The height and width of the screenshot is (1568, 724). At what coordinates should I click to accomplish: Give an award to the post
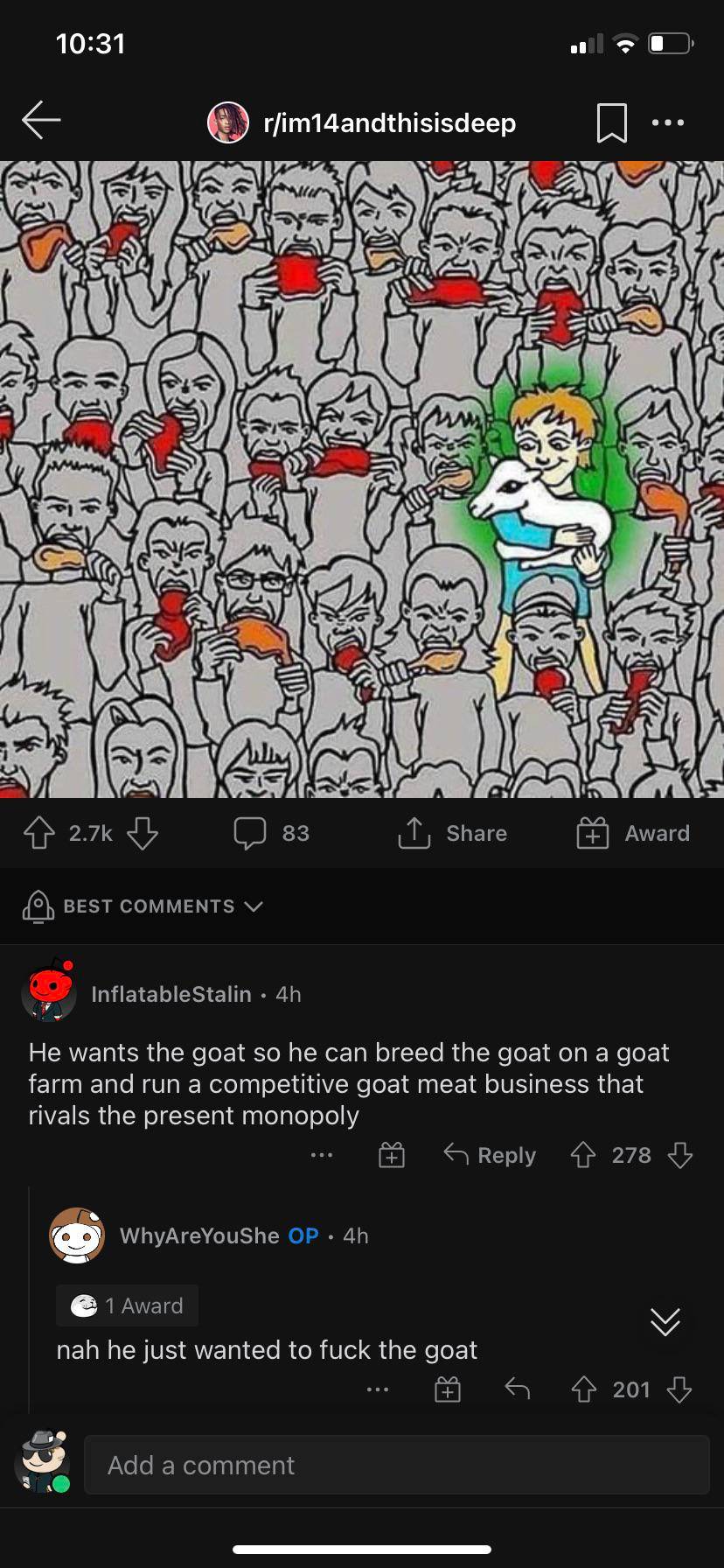point(634,833)
